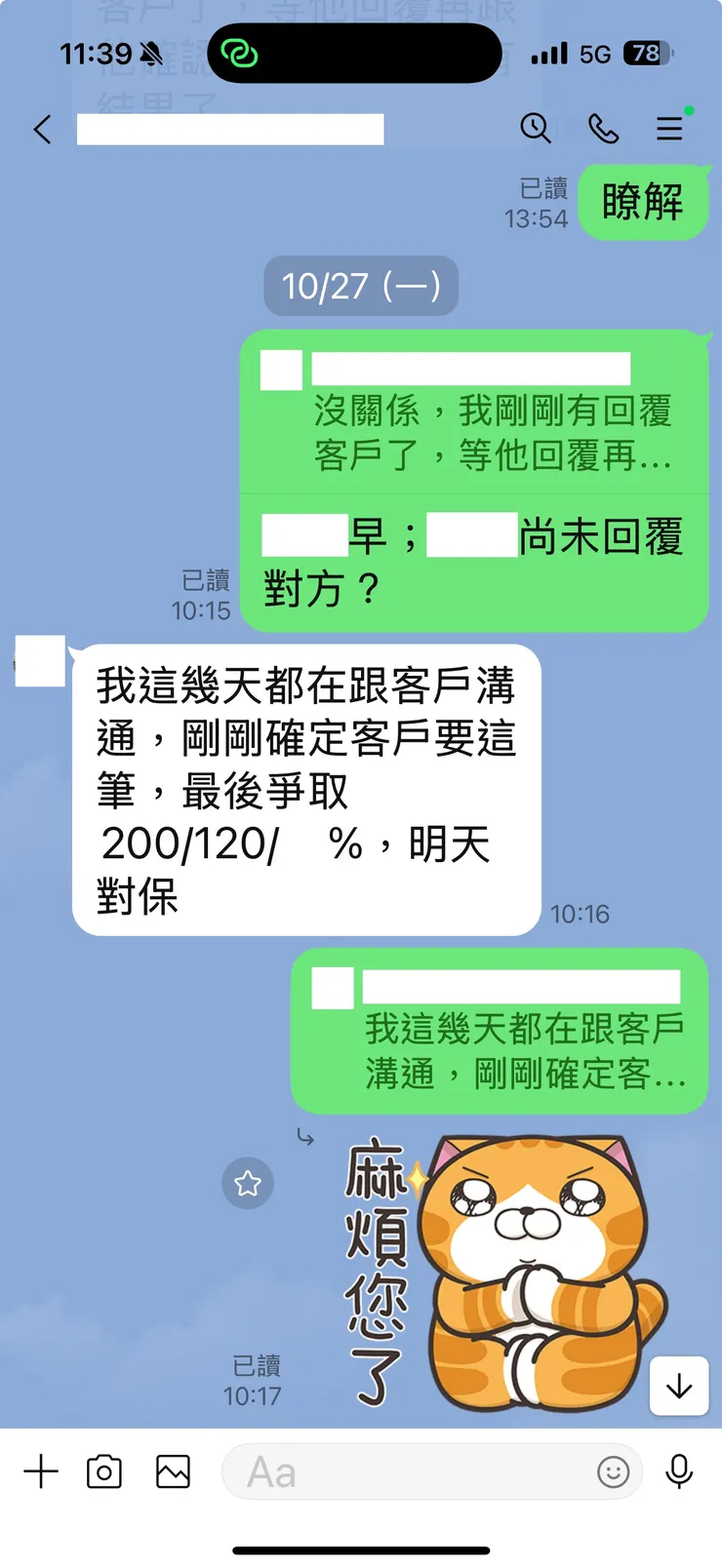Screen dimensions: 722x1568
Task: Open the photo gallery picker icon
Action: [x=172, y=1472]
